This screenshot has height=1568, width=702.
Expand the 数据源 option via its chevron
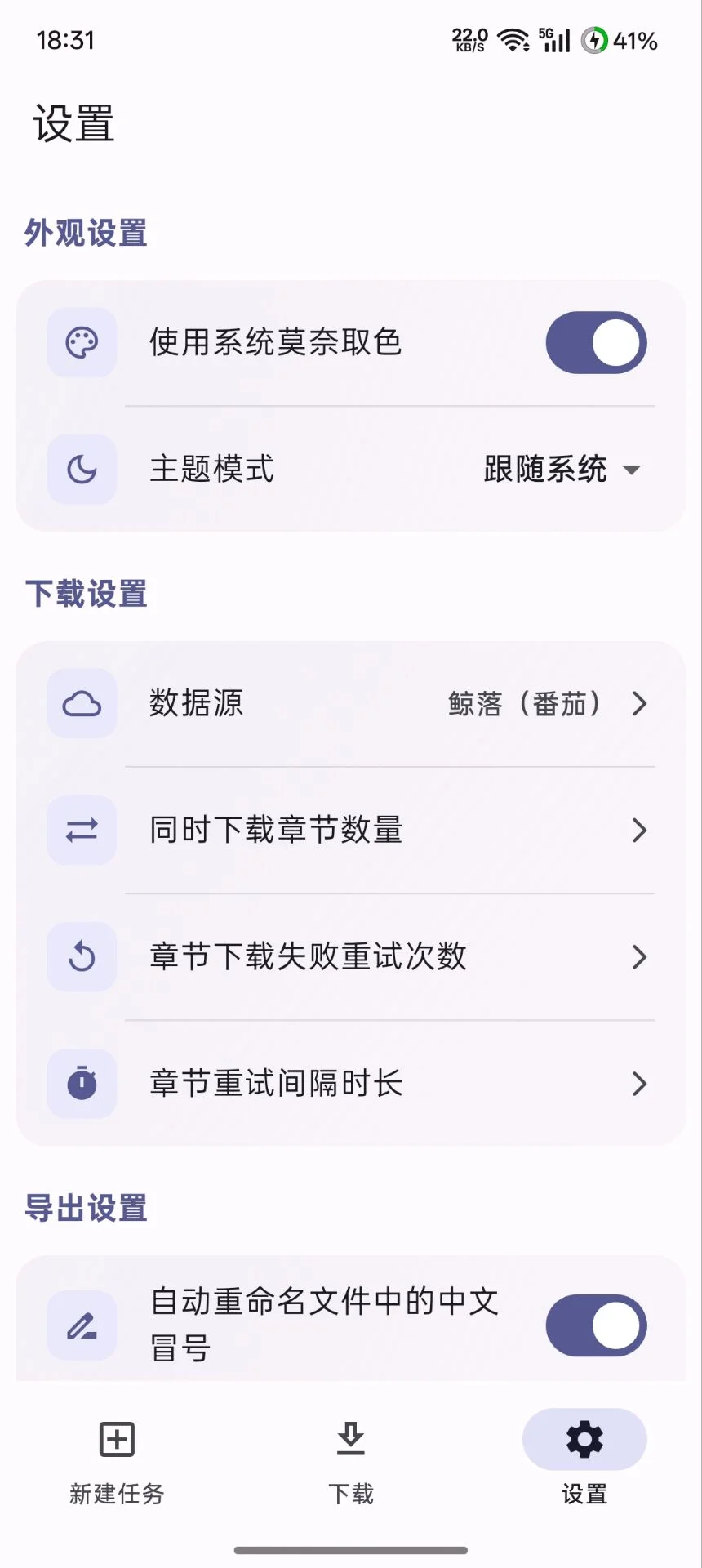point(640,703)
